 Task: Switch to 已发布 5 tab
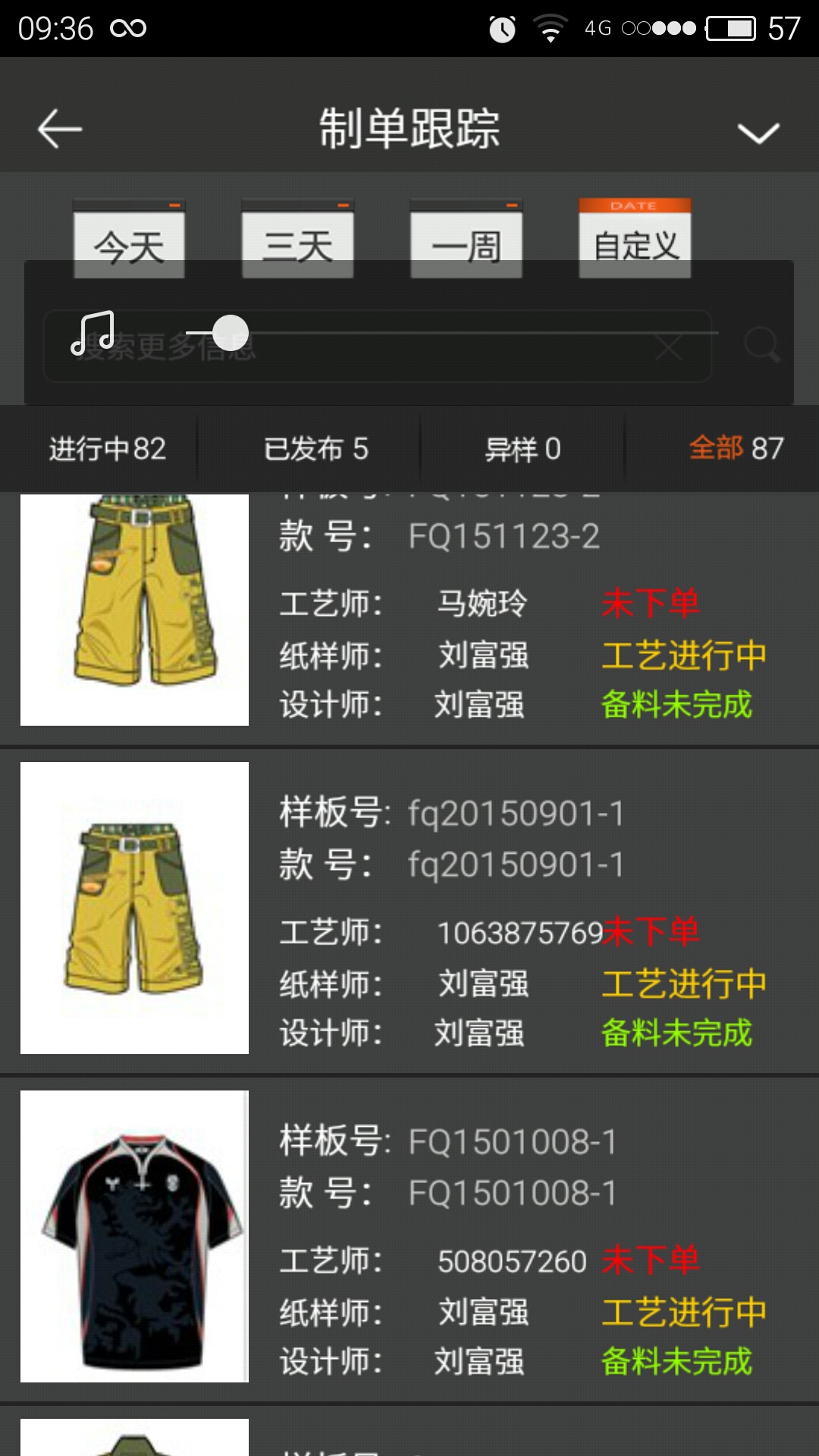tap(315, 449)
